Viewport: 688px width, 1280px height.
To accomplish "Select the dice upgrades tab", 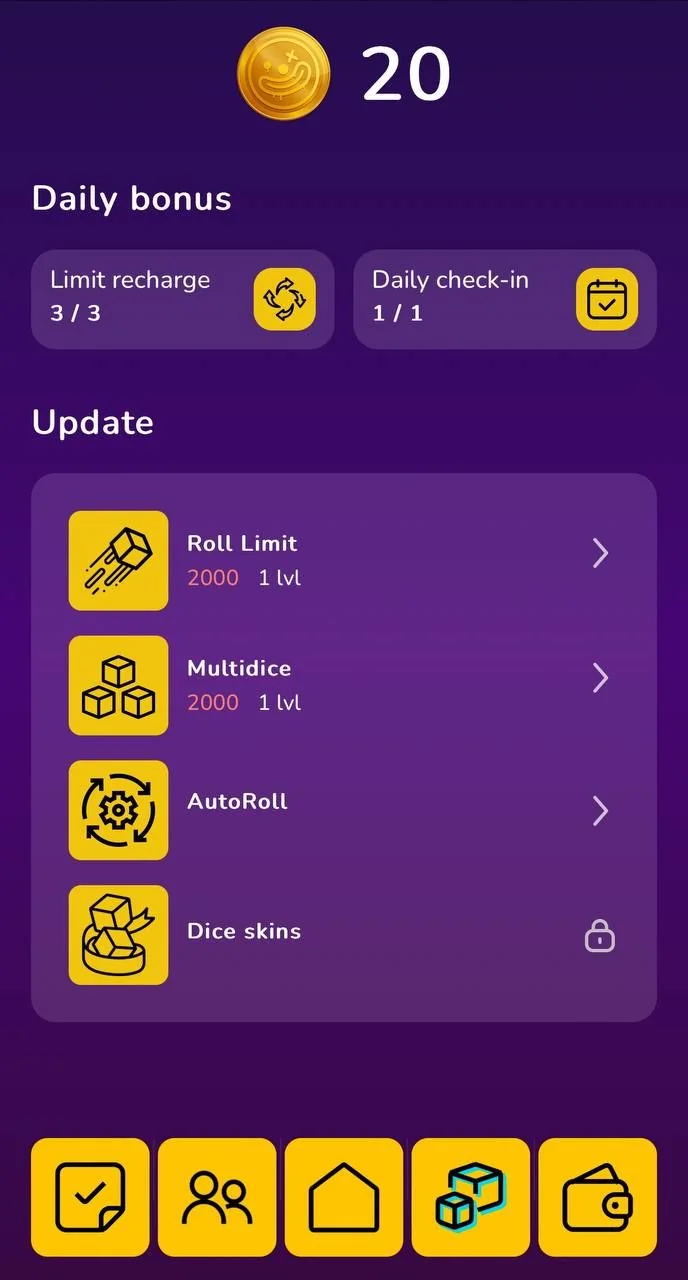I will pos(471,1197).
